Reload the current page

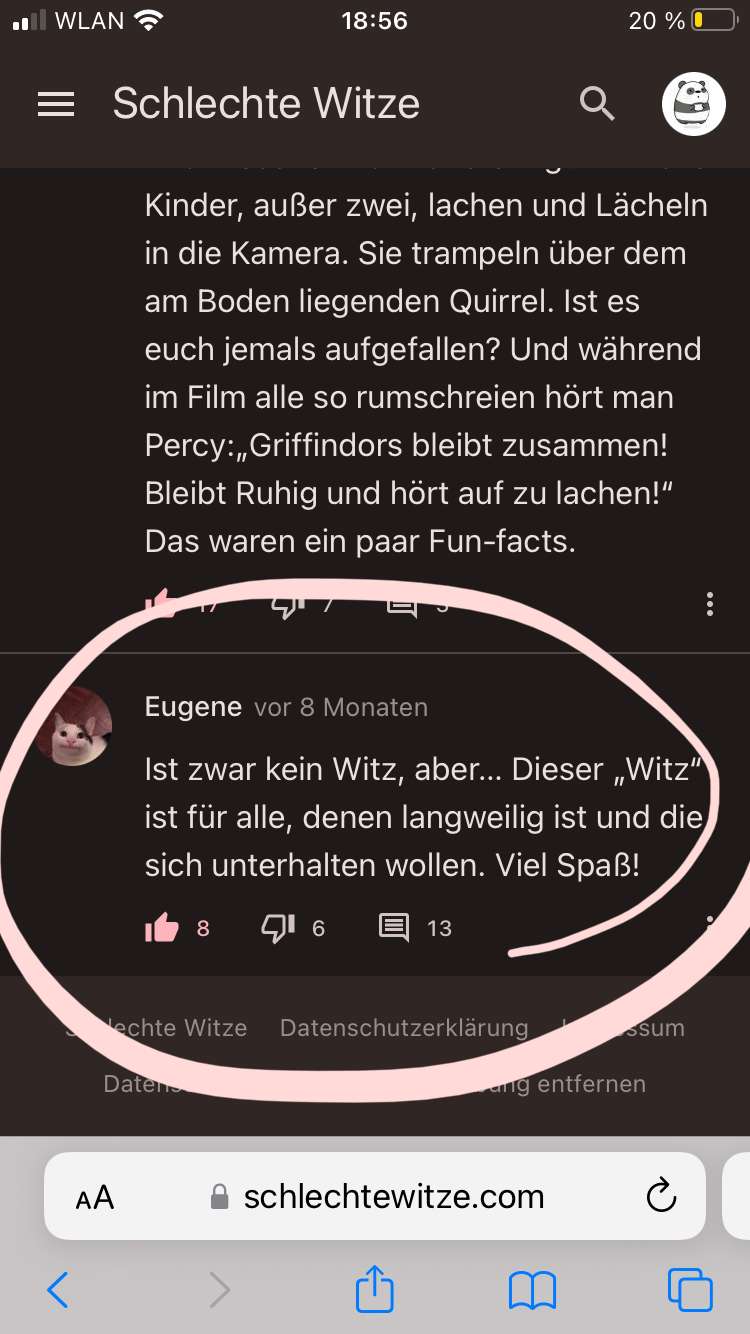661,1197
